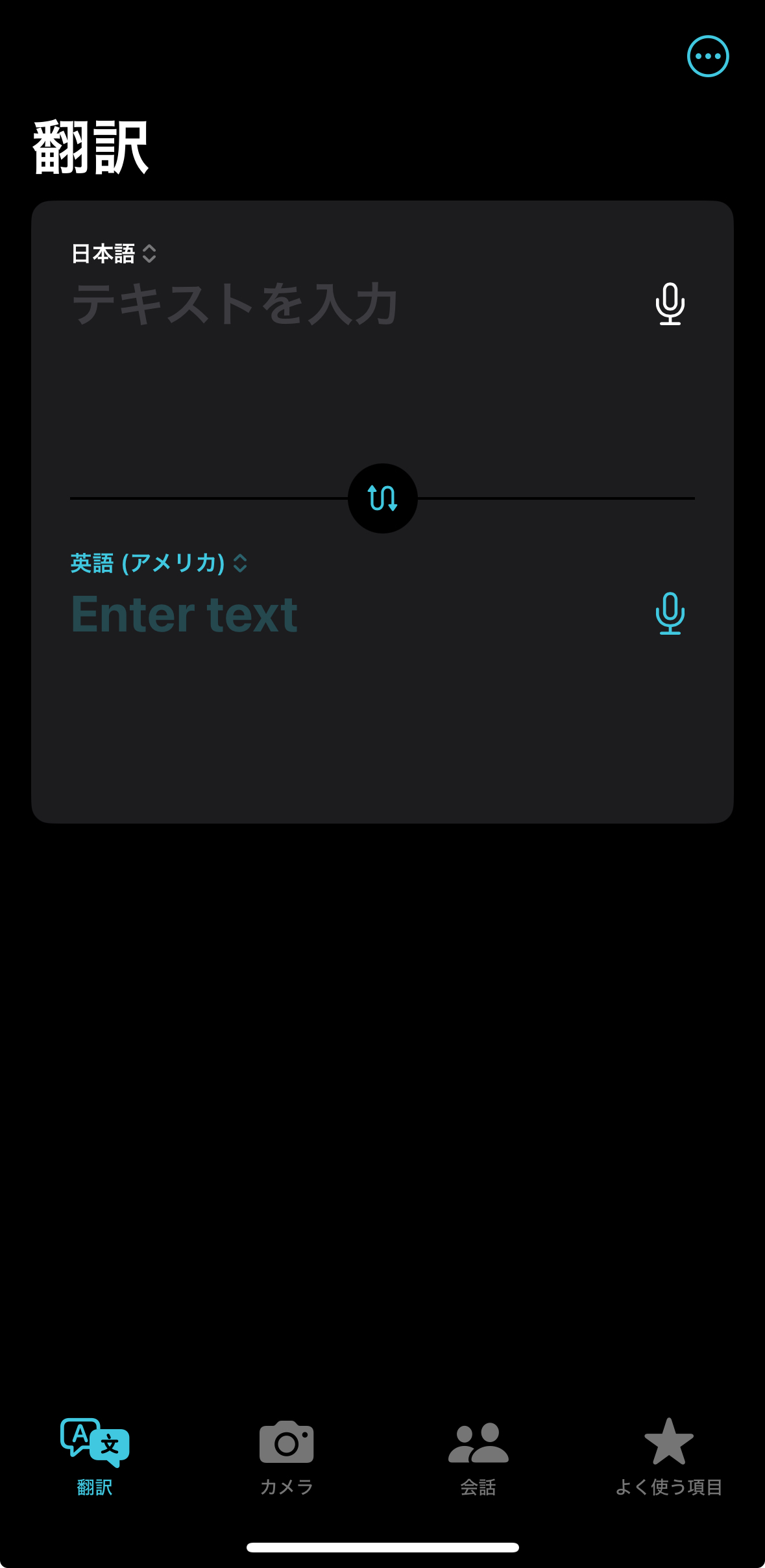Tap the Enter text field
This screenshot has width=765, height=1568.
[185, 614]
